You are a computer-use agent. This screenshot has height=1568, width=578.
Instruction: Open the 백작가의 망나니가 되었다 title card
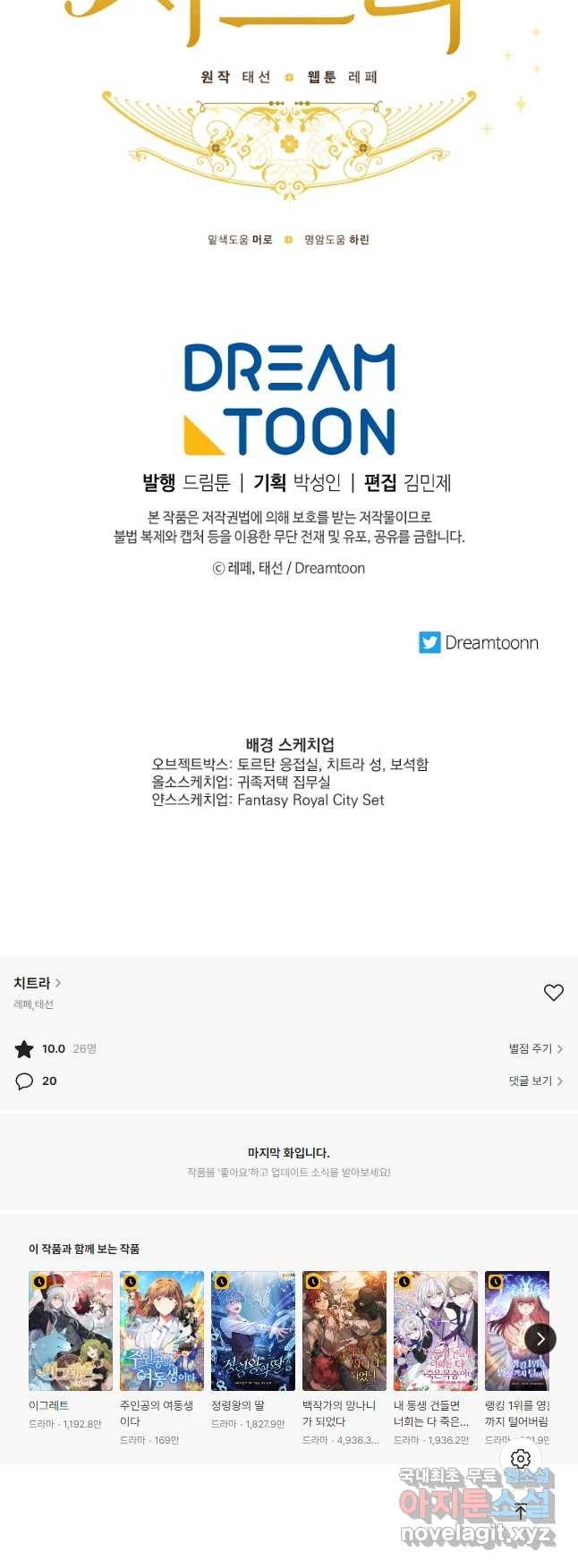(344, 1331)
